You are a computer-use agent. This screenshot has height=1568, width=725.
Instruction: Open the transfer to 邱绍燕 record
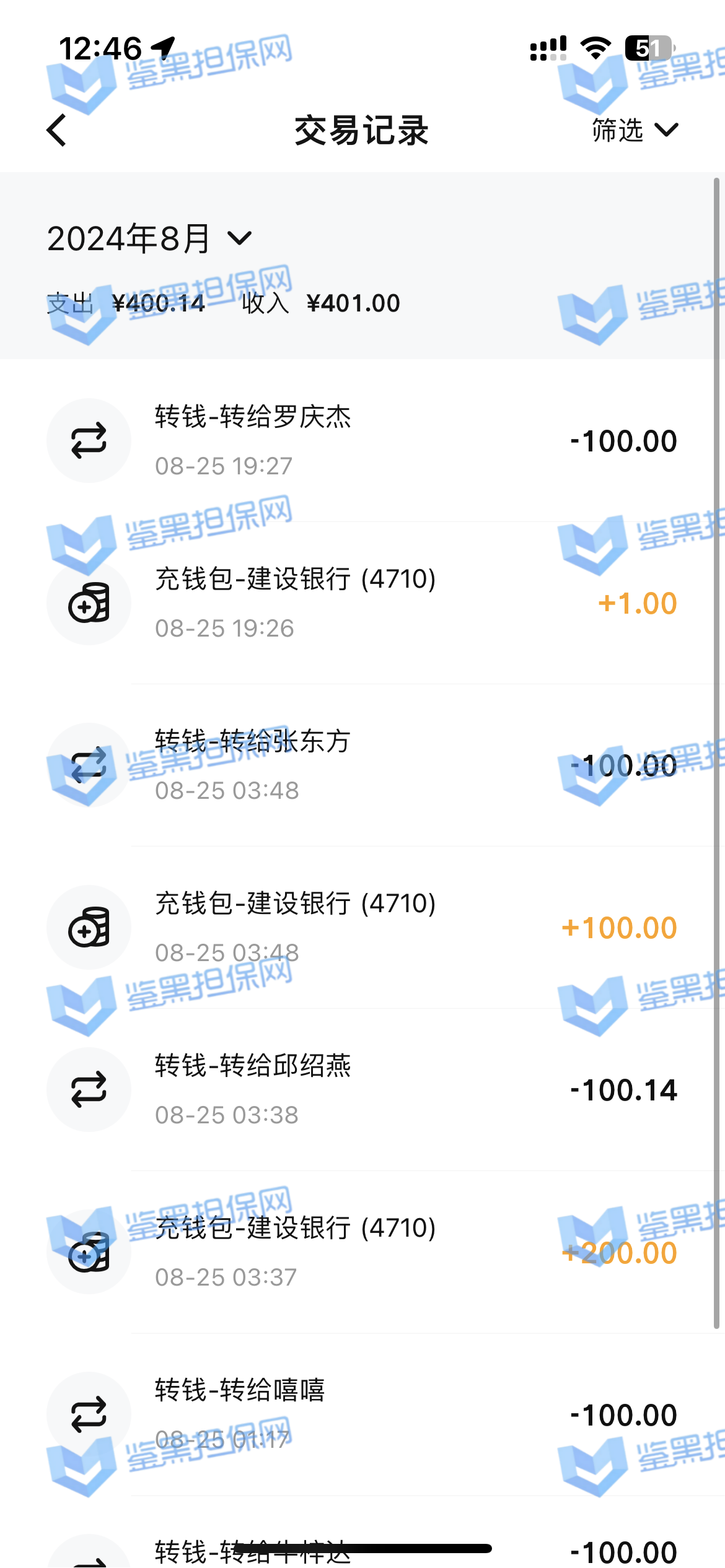click(362, 1090)
